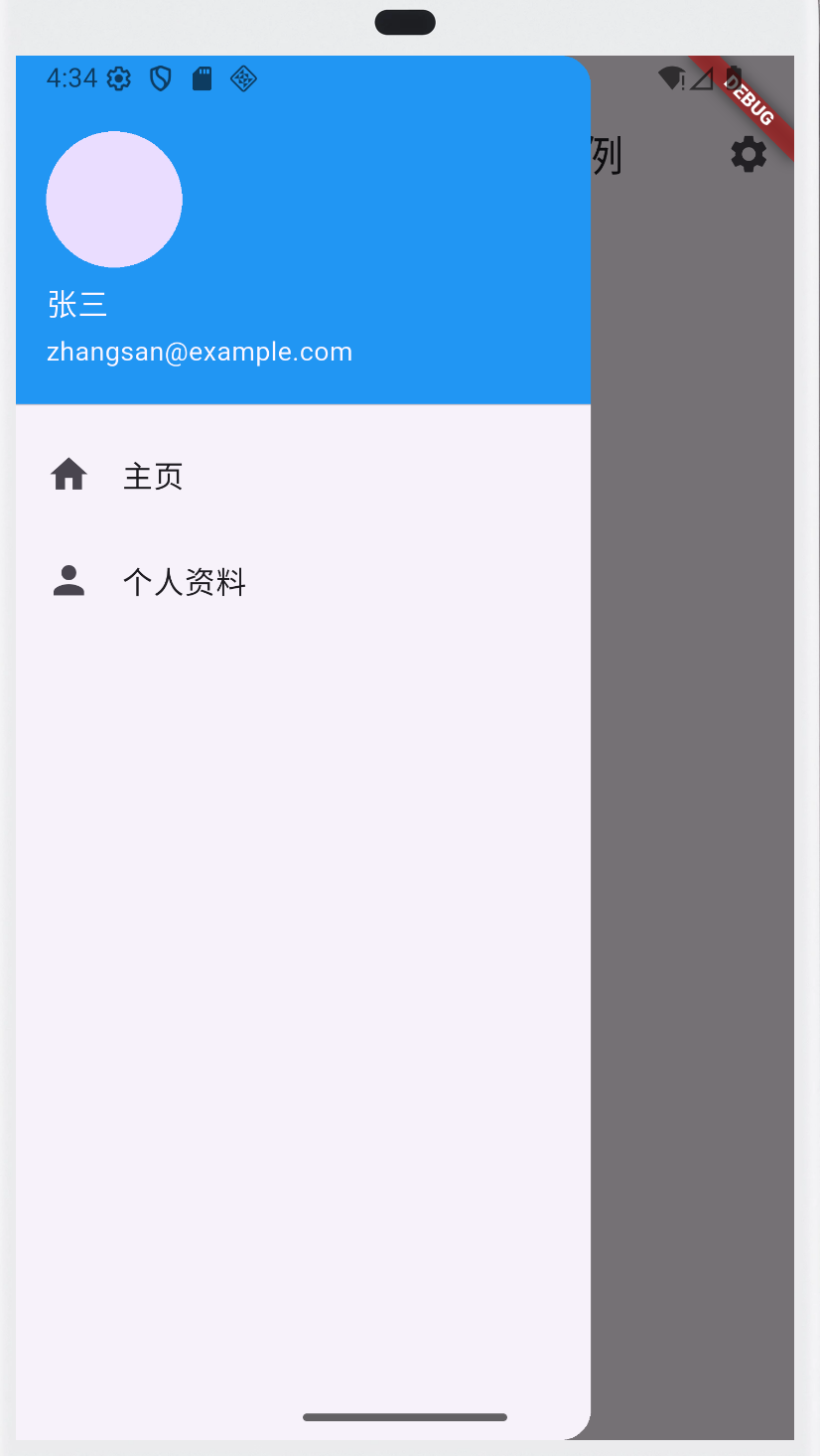
Task: Select 个人资料 in the drawer
Action: click(184, 582)
